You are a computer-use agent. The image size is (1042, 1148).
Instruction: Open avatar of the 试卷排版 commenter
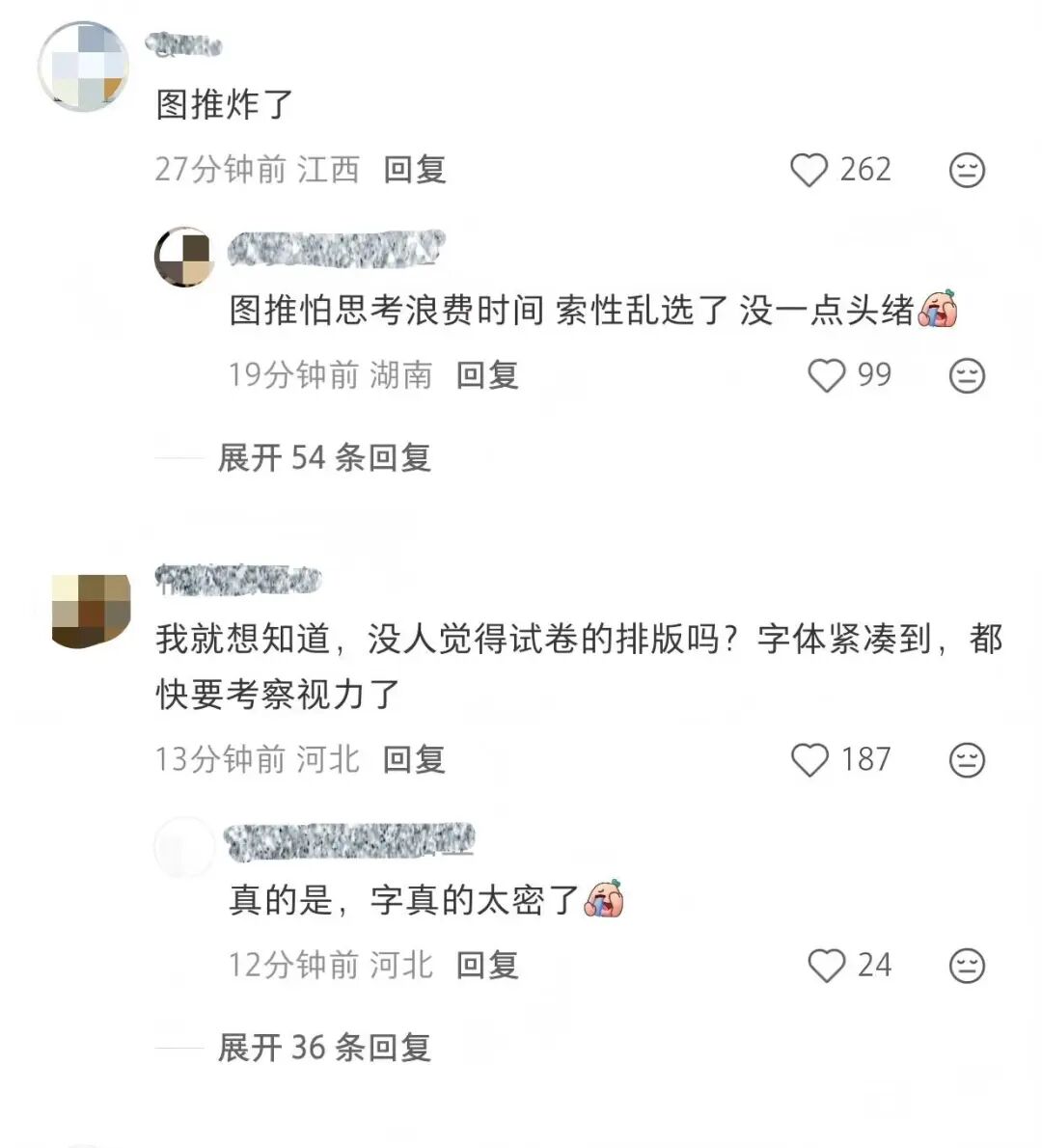90,612
